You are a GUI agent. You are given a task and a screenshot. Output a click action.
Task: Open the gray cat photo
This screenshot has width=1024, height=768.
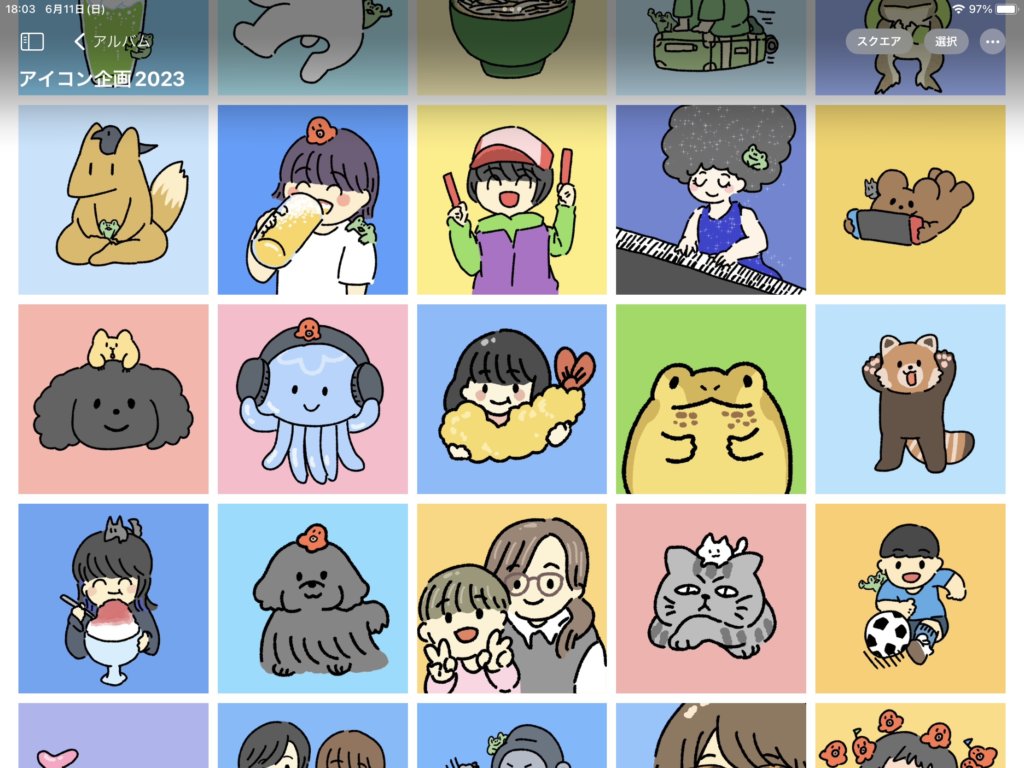tap(710, 598)
